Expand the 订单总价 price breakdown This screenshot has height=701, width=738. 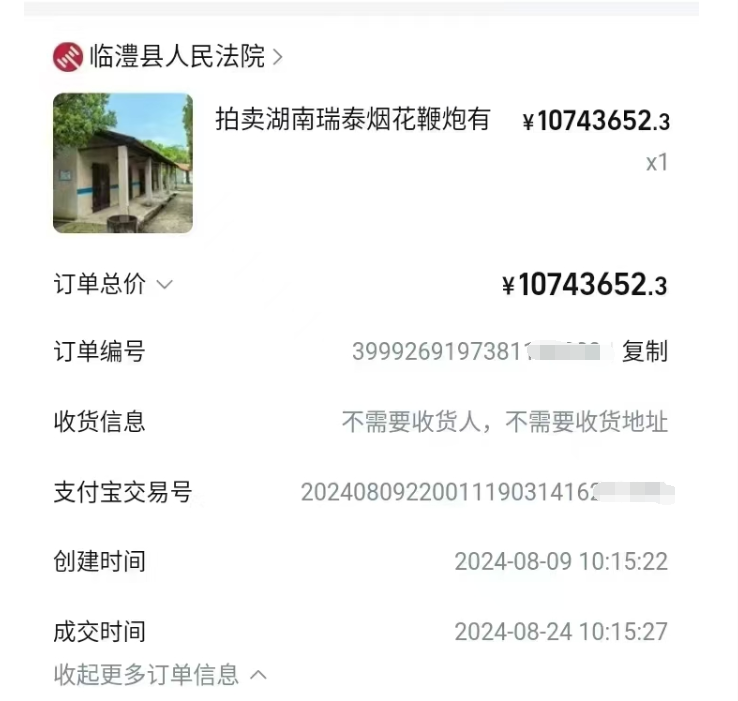[x=113, y=285]
